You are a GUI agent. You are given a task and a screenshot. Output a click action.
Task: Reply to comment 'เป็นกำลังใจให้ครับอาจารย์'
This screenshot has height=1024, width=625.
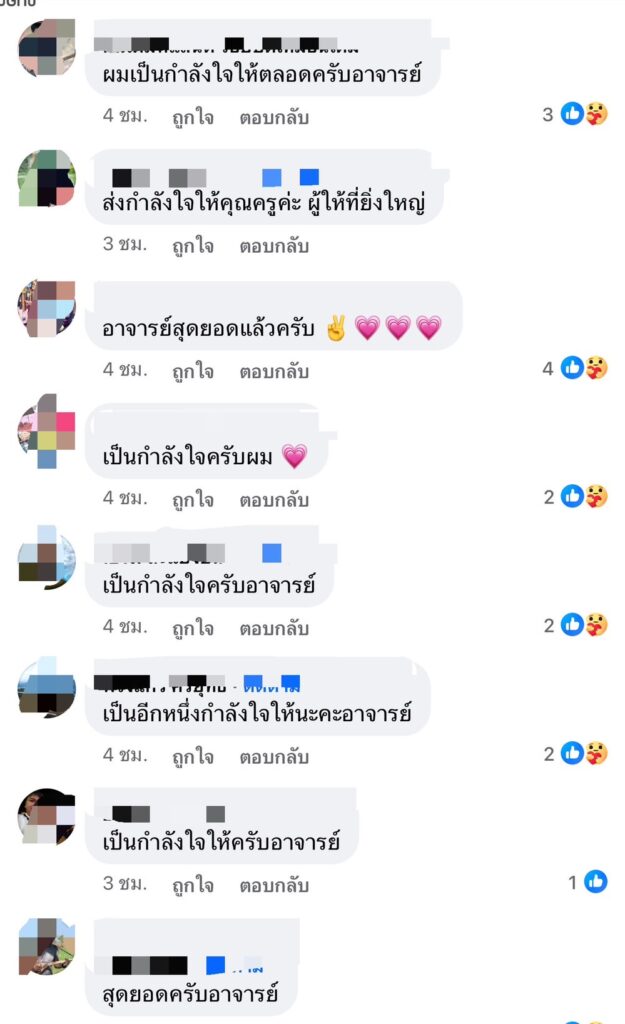click(273, 885)
